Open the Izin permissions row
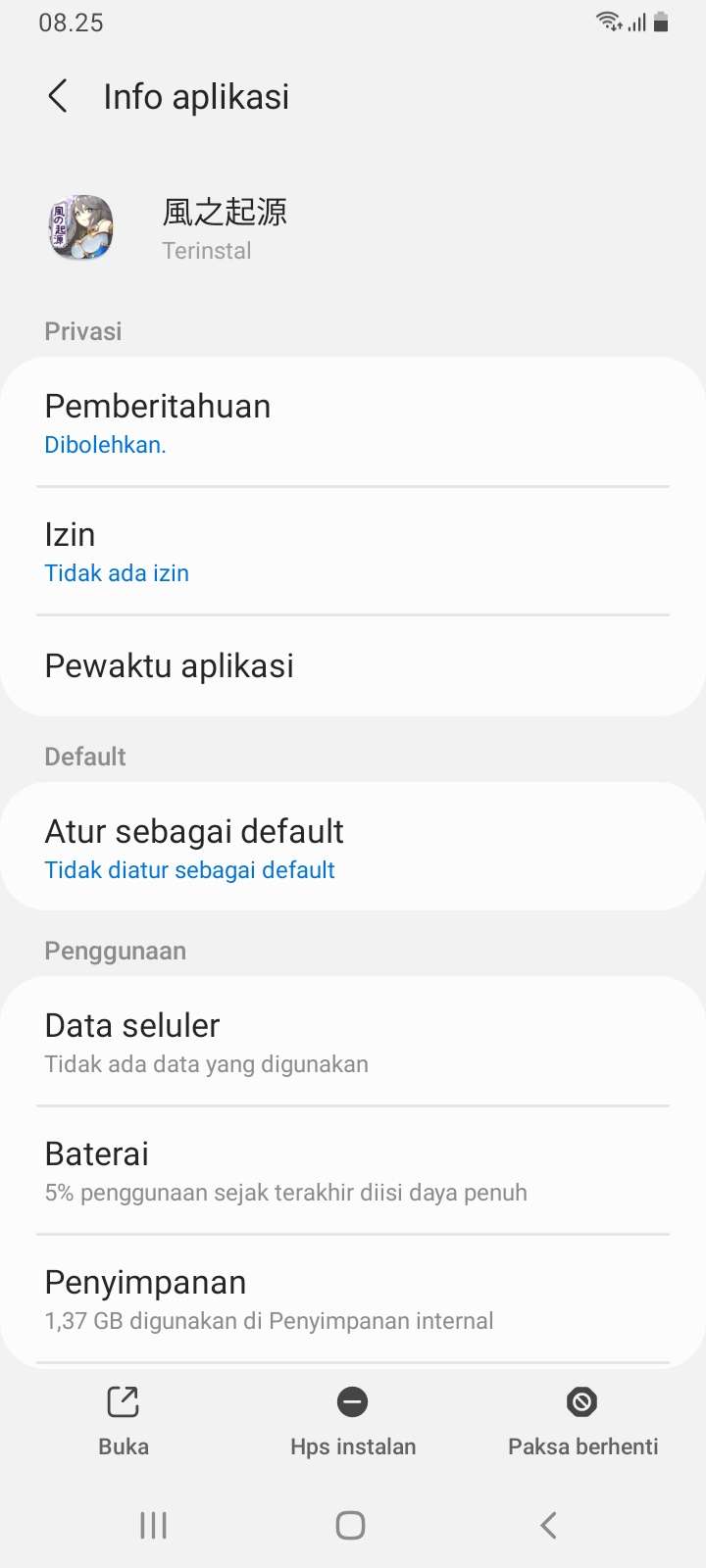Image resolution: width=706 pixels, height=1568 pixels. pos(353,552)
